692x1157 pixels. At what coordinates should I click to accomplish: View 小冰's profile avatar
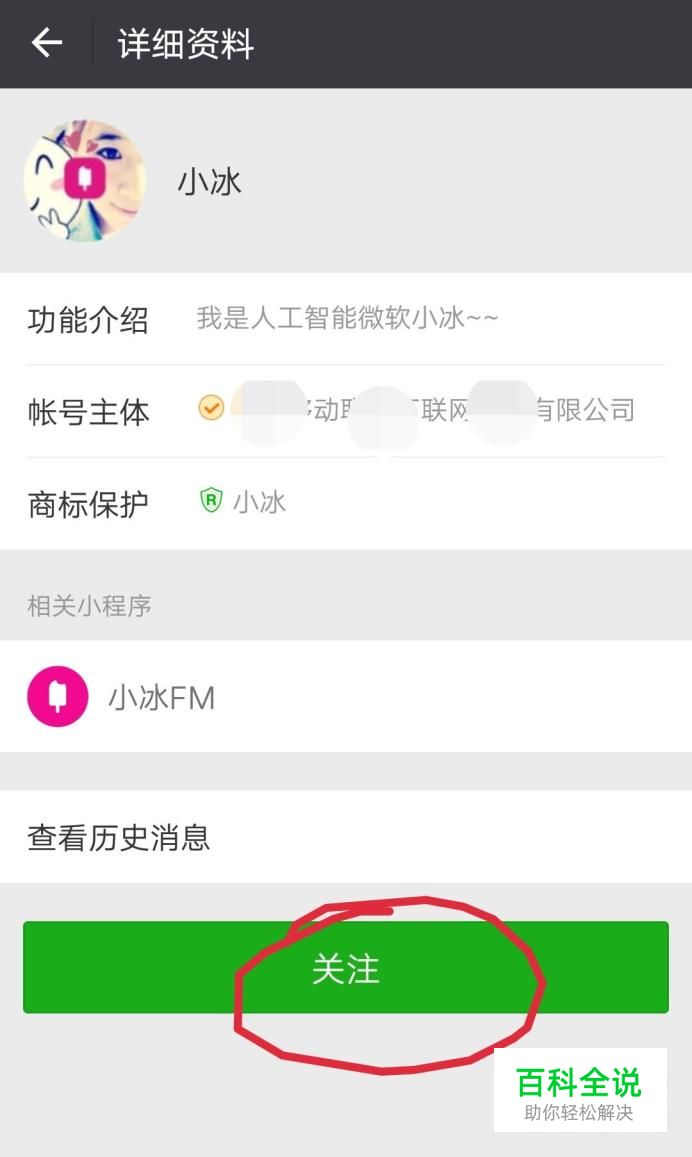(x=85, y=181)
